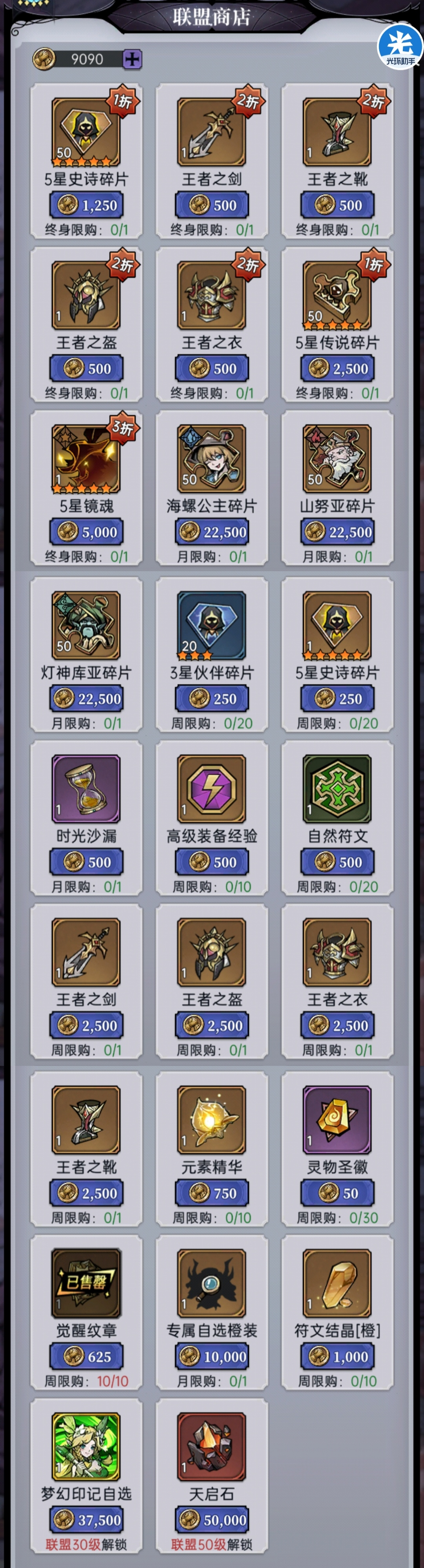
Task: Buy 元素精华 for 750 coins
Action: pyautogui.click(x=211, y=1192)
